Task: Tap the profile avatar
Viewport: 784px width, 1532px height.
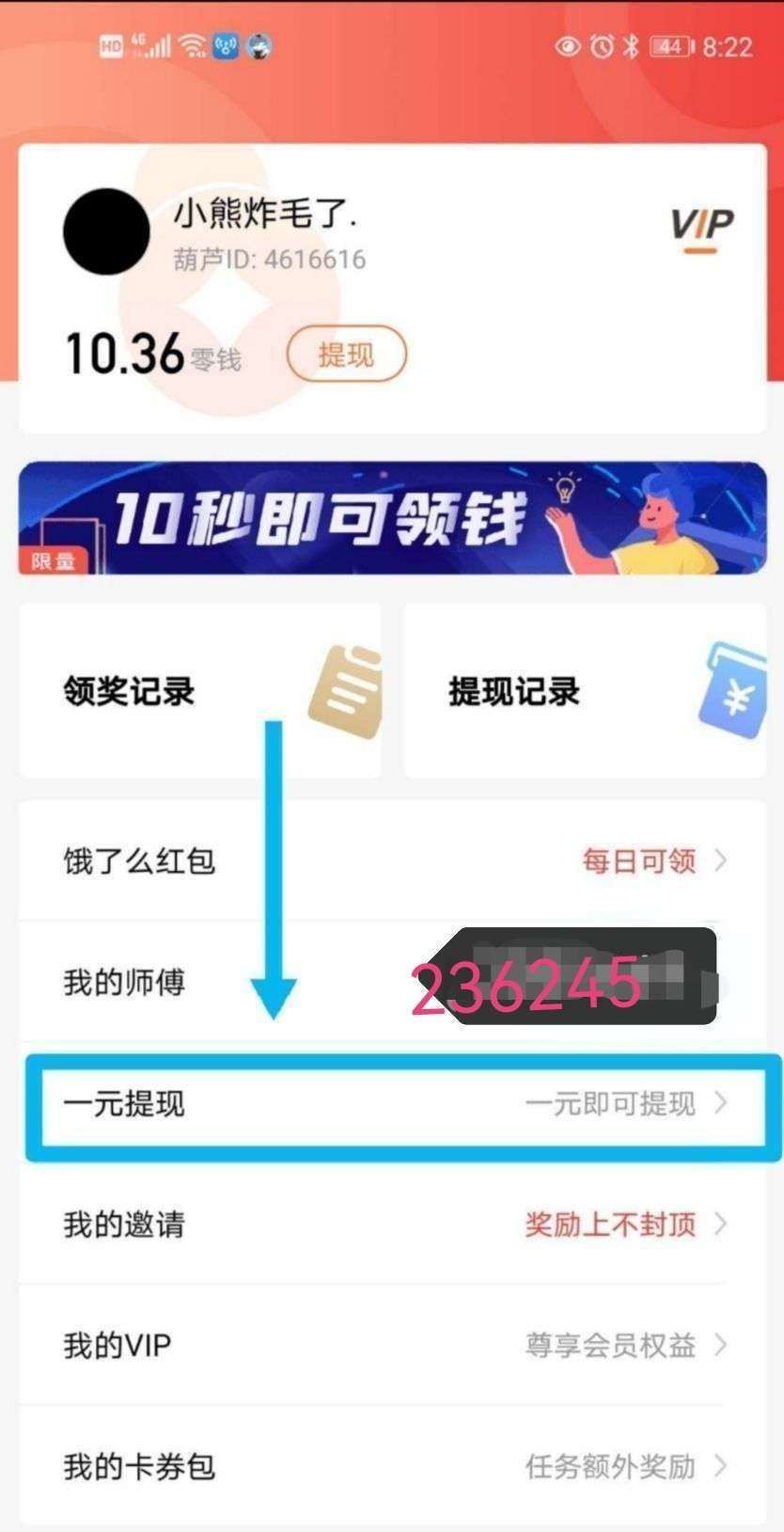Action: [x=106, y=231]
